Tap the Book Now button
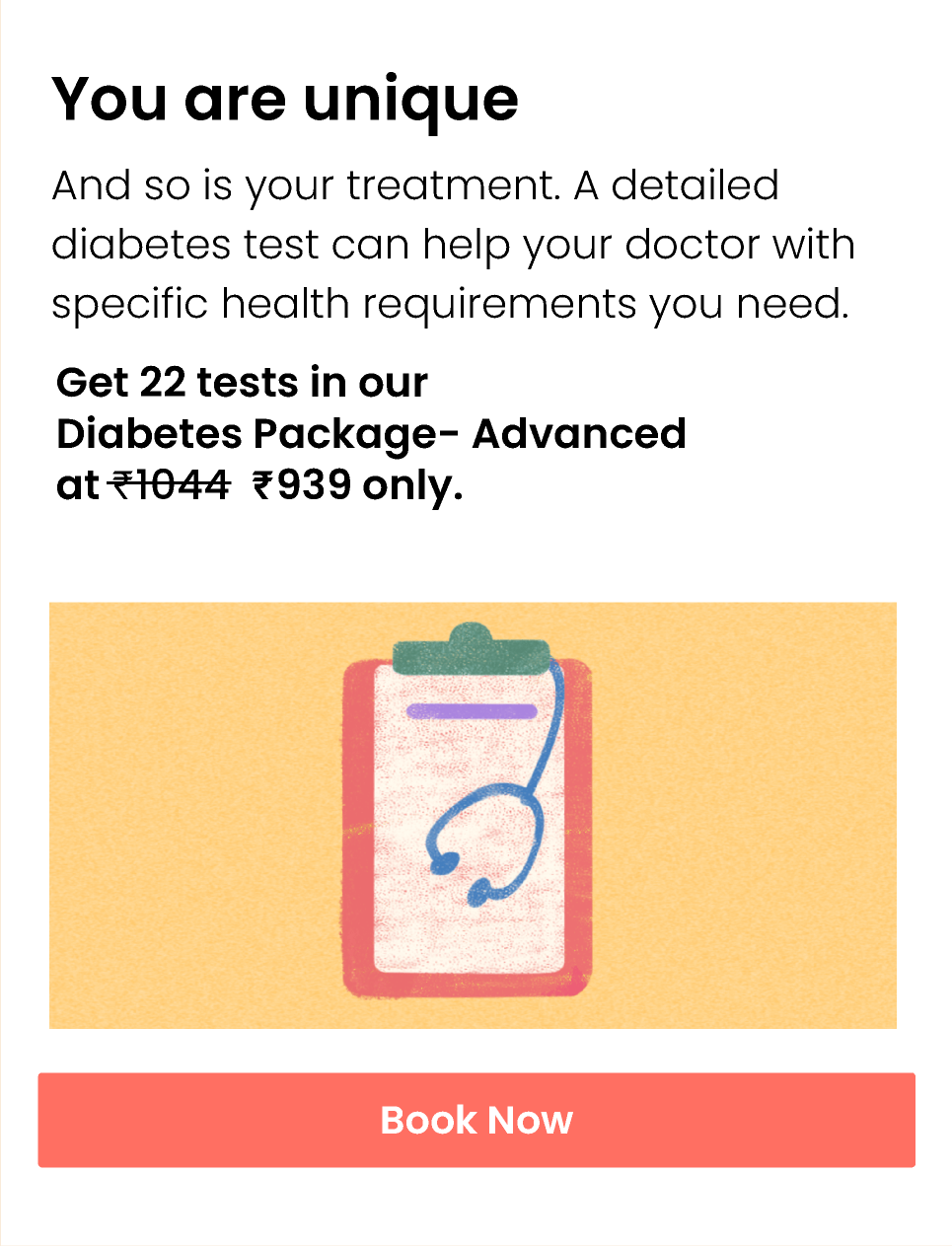Image resolution: width=952 pixels, height=1246 pixels. coord(476,1120)
